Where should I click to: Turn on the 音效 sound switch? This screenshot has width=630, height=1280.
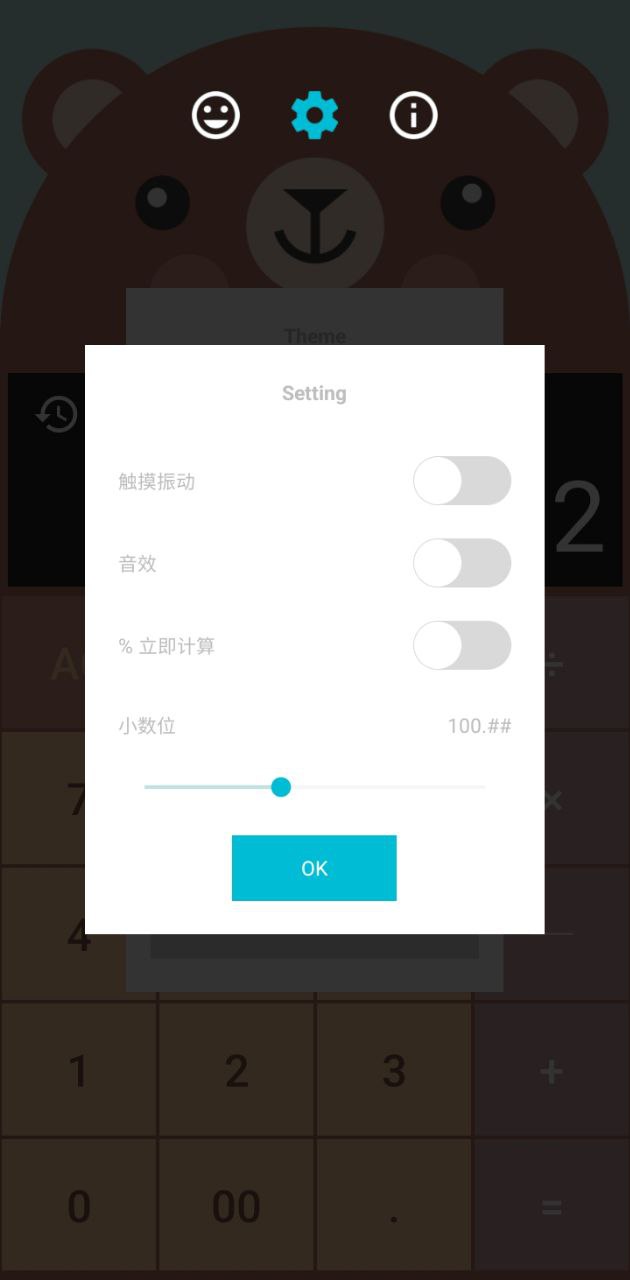tap(461, 563)
